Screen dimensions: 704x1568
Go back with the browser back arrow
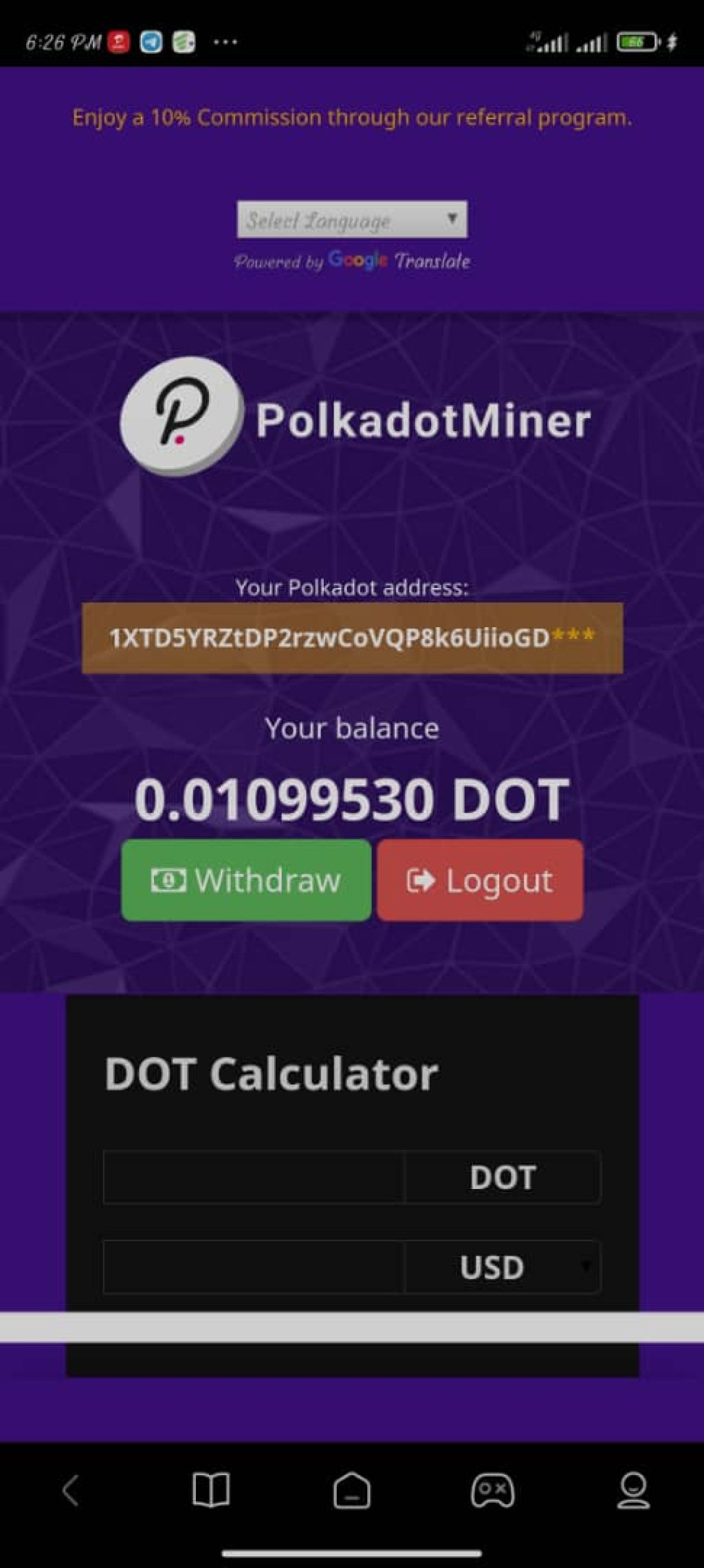click(70, 1491)
